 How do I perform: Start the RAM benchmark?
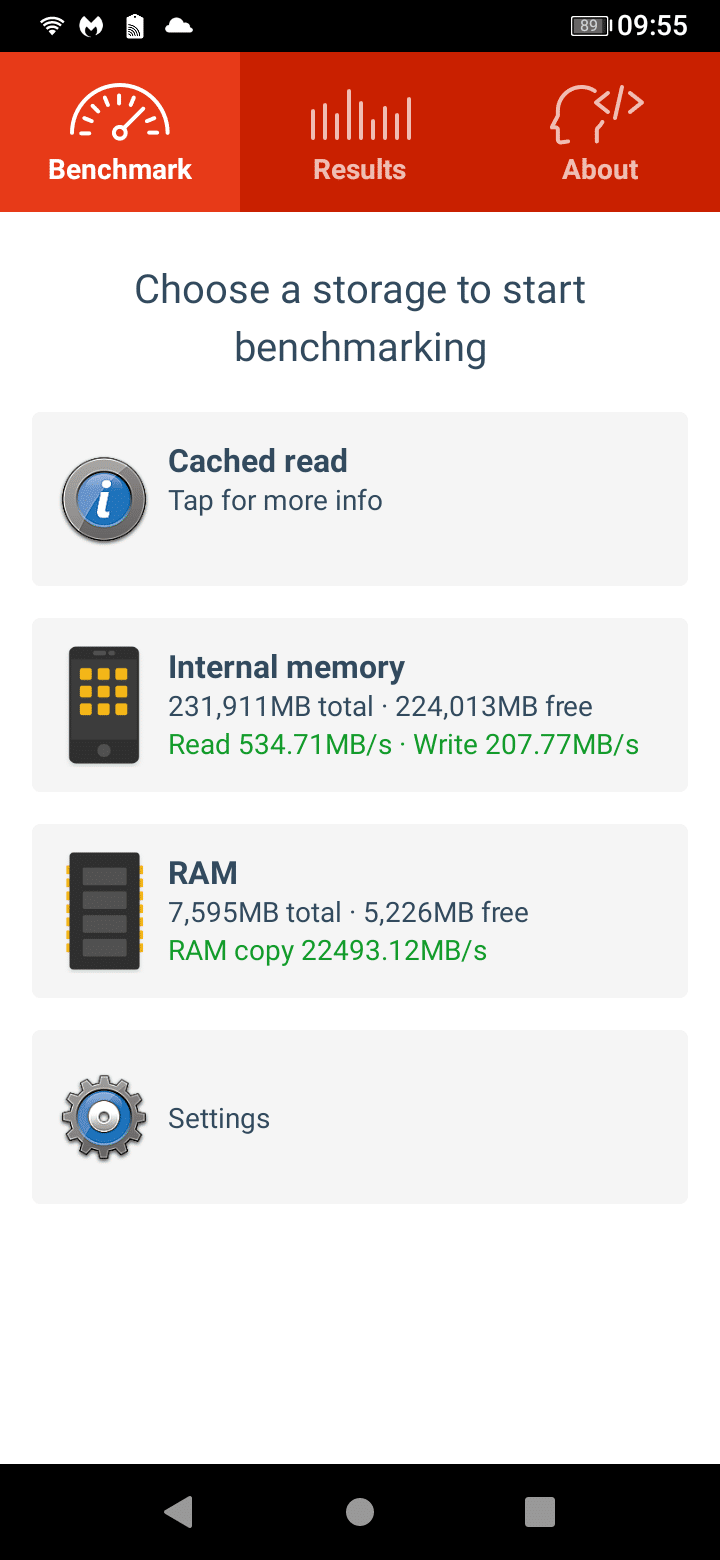360,911
